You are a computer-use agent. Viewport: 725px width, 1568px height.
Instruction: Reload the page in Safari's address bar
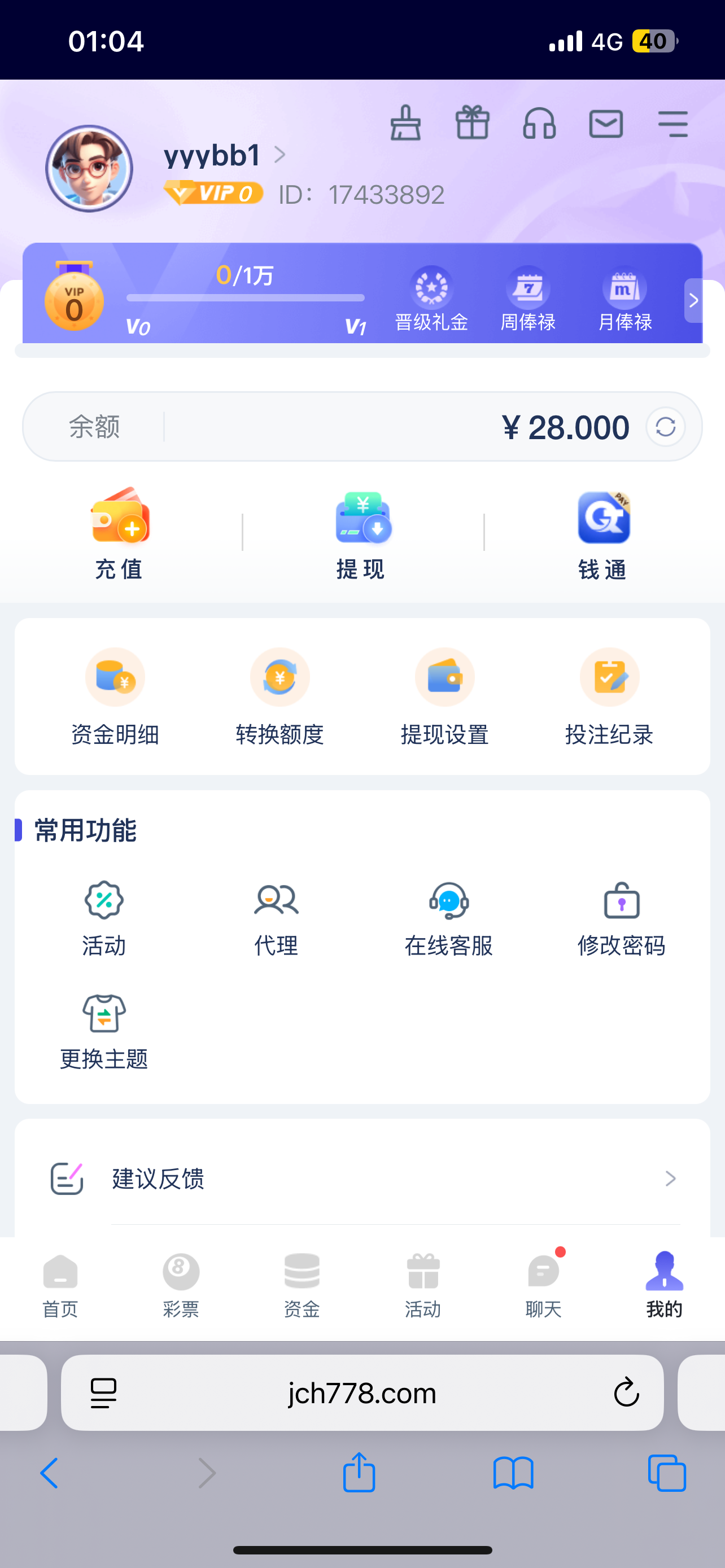click(626, 1392)
